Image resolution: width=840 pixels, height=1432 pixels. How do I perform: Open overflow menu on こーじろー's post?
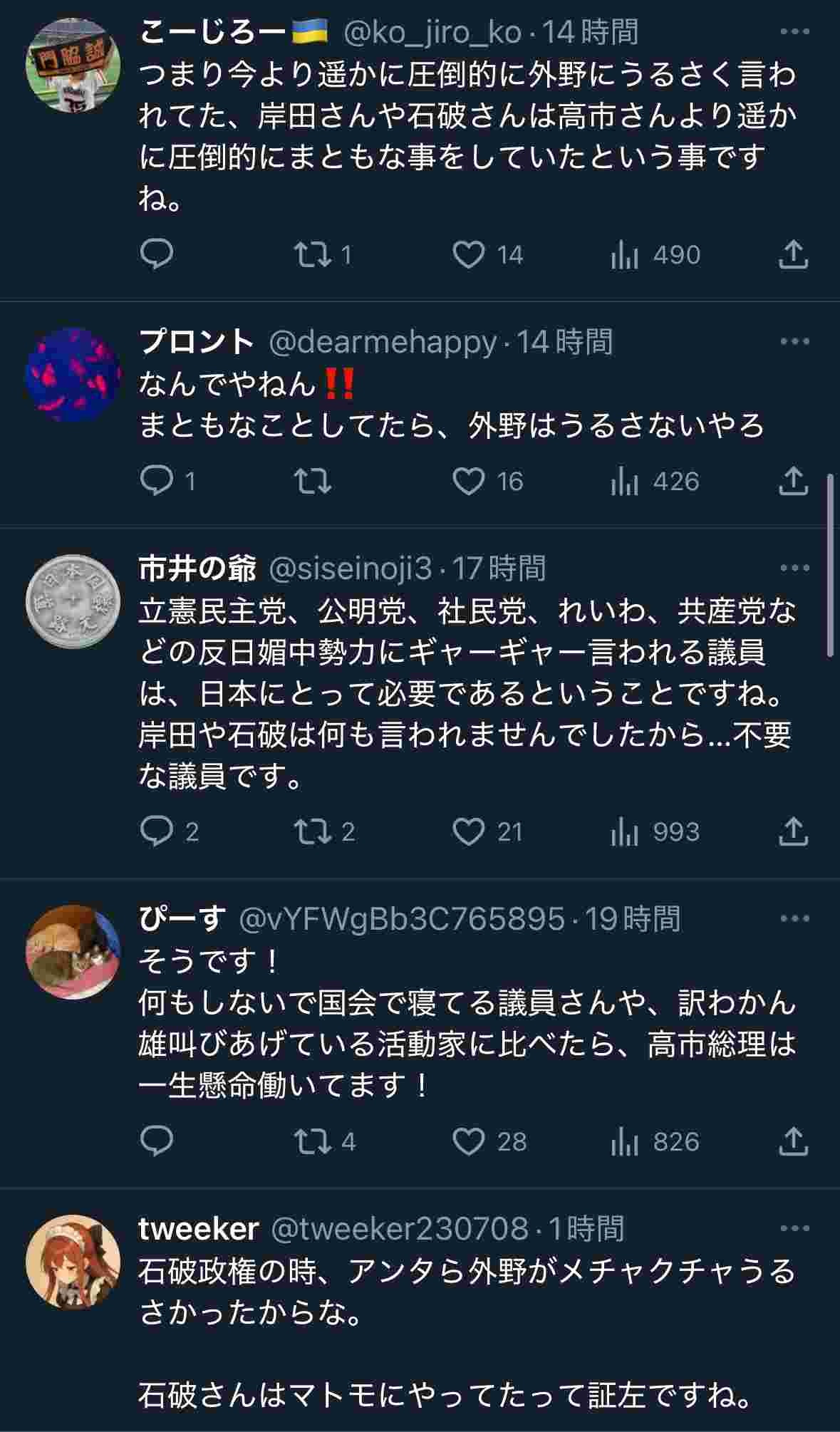click(794, 32)
